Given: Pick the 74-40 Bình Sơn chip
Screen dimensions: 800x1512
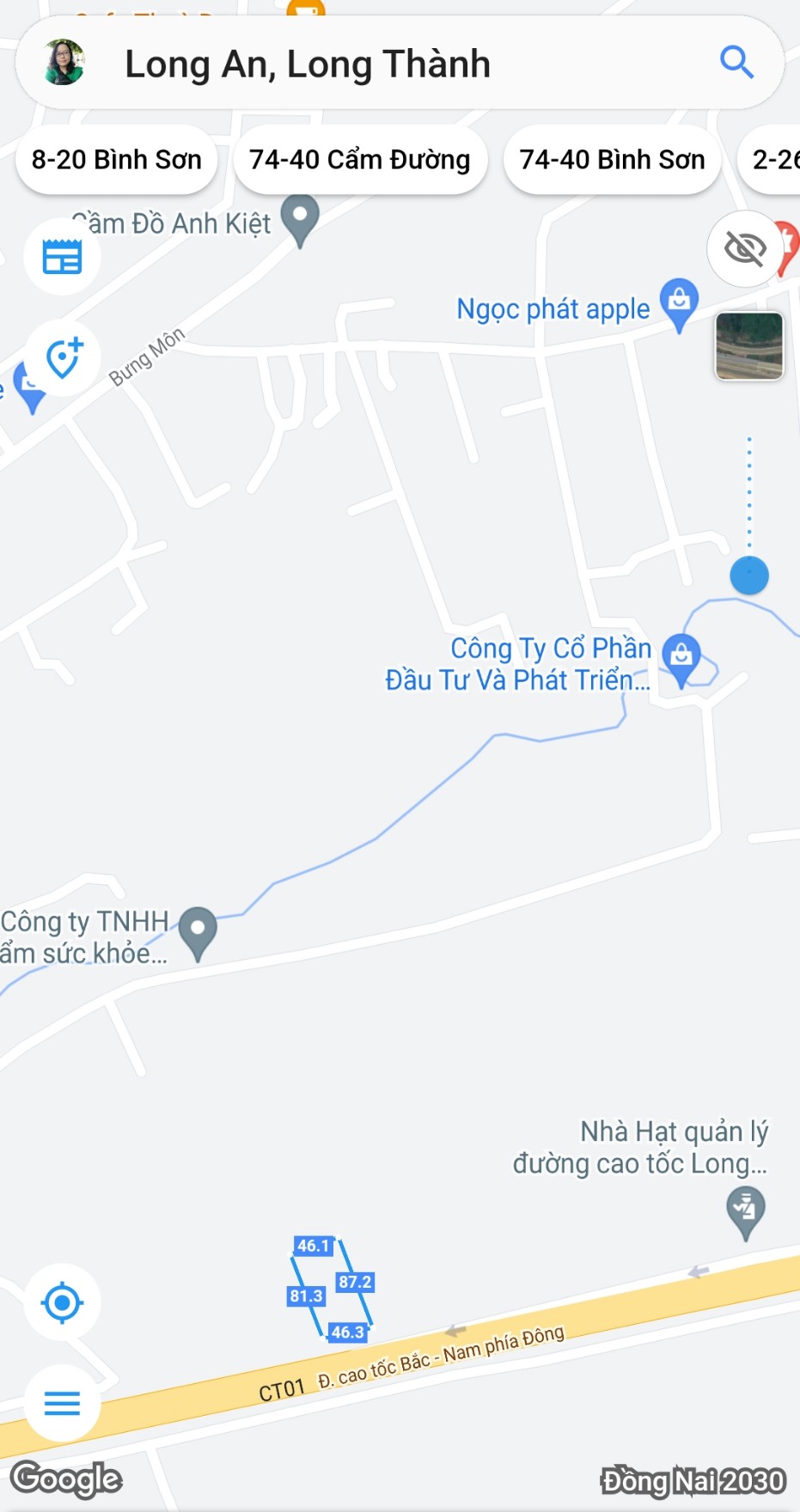Looking at the screenshot, I should 612,160.
